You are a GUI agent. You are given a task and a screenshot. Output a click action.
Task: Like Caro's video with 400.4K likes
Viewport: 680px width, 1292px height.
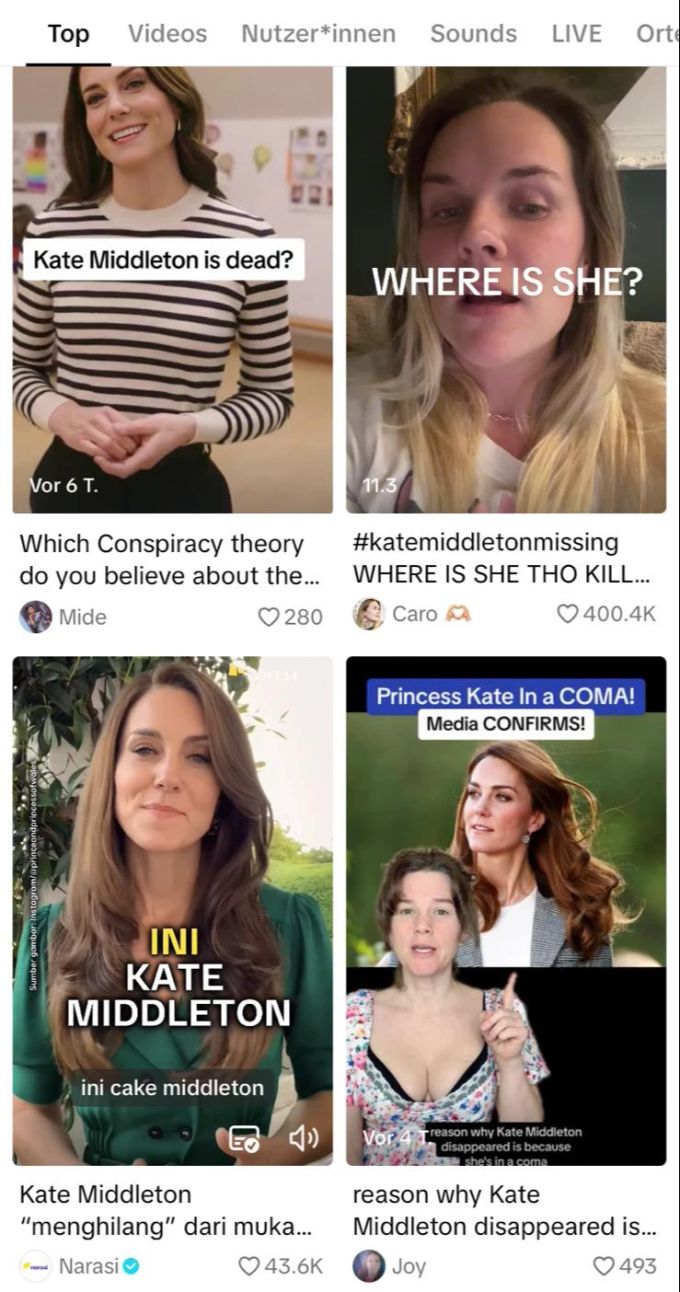tap(567, 614)
